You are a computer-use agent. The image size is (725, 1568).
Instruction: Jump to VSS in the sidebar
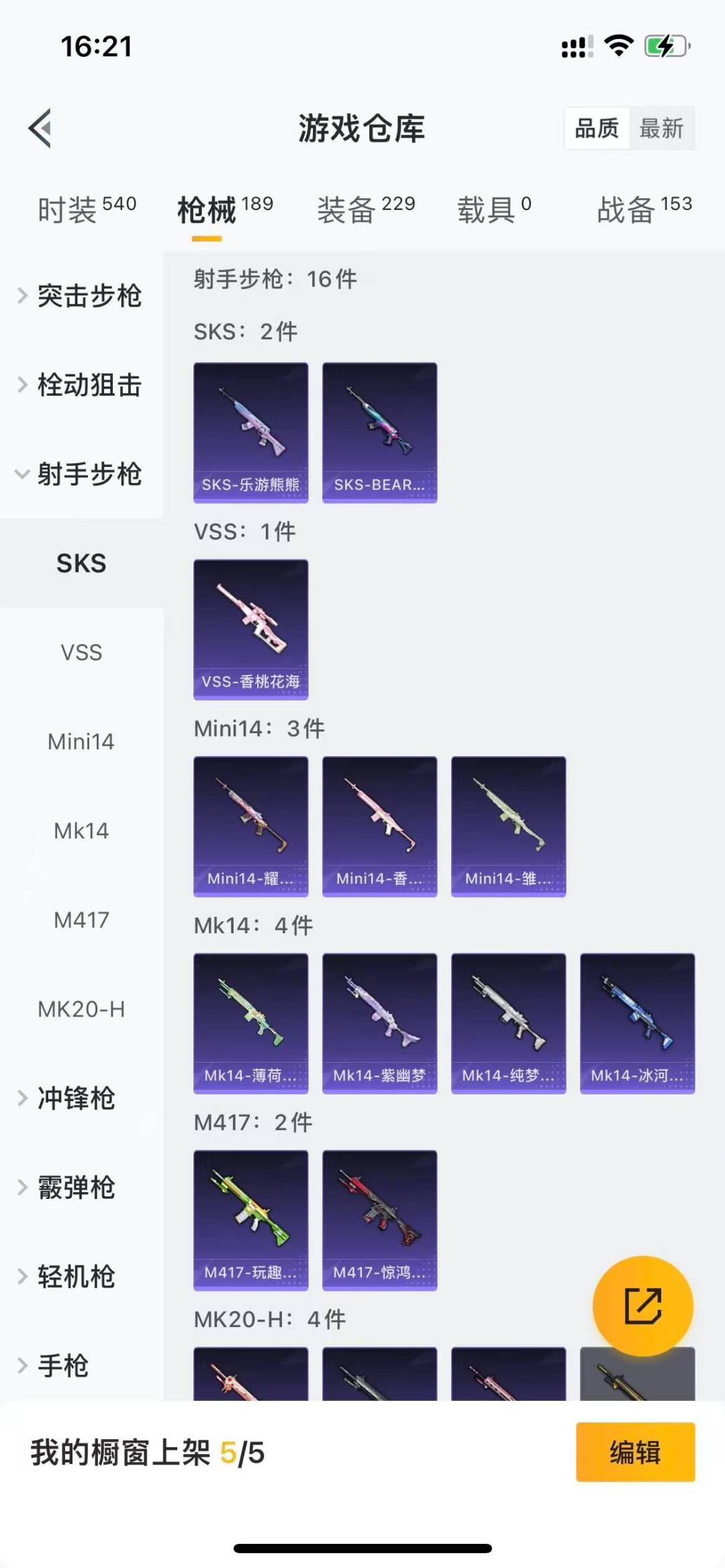click(81, 652)
